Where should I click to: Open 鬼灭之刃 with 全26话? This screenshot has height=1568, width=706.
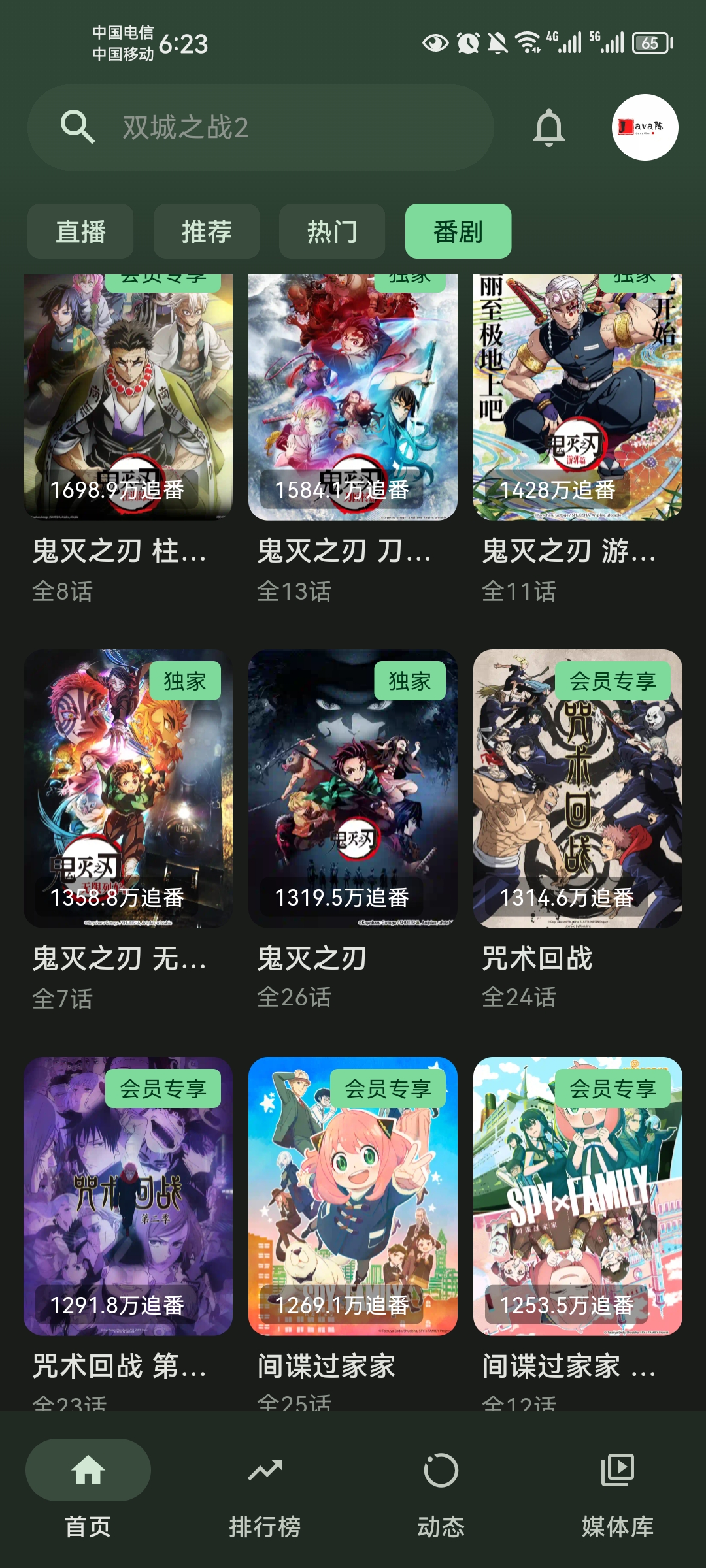click(x=353, y=788)
